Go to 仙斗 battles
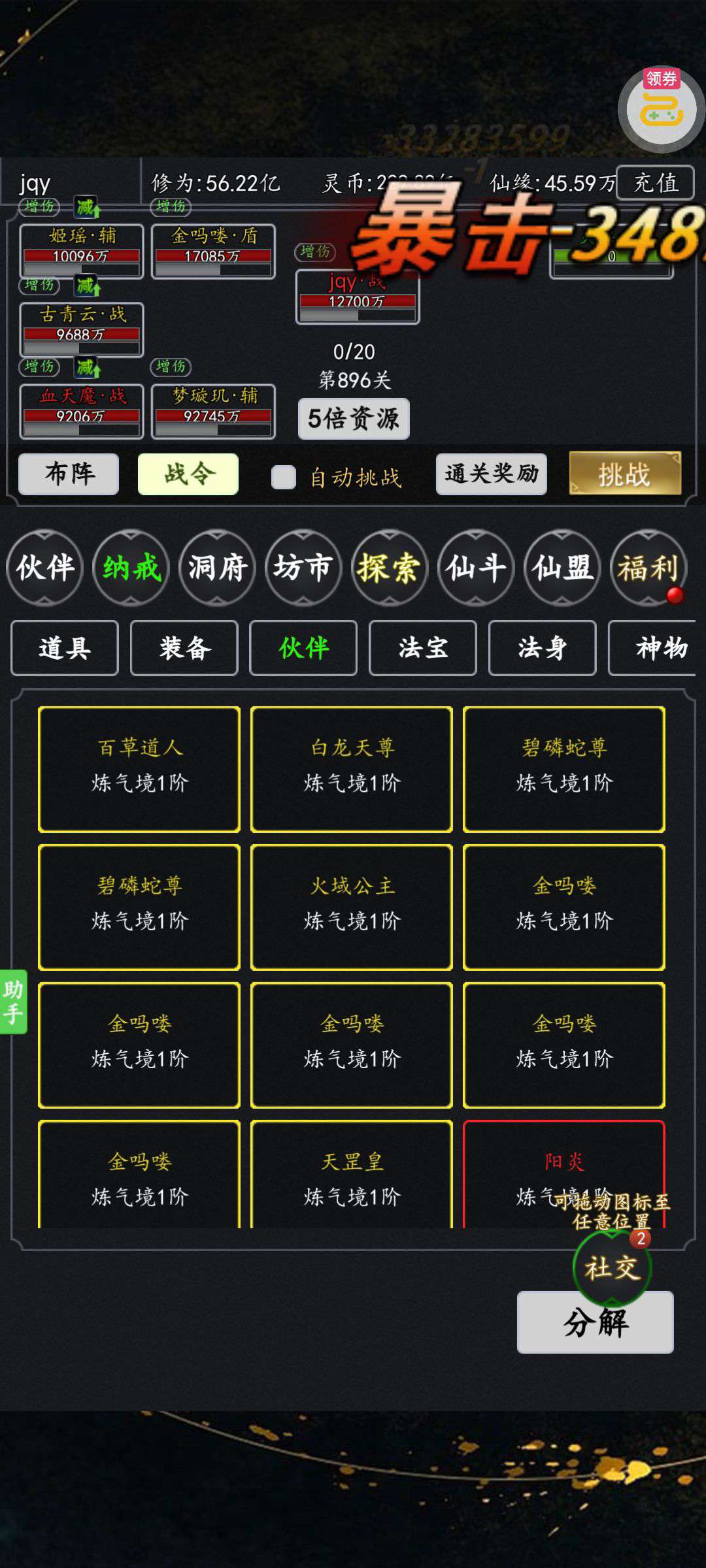 tap(475, 567)
